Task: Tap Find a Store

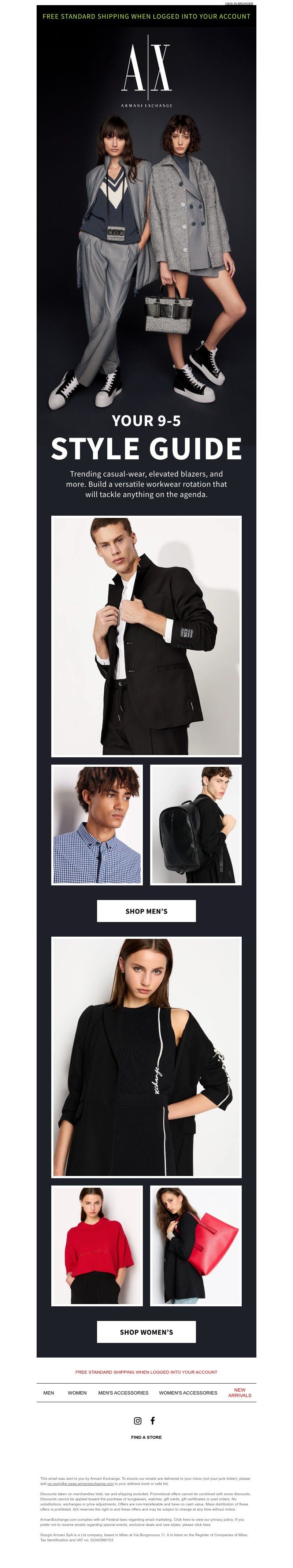Action: coord(146,1437)
